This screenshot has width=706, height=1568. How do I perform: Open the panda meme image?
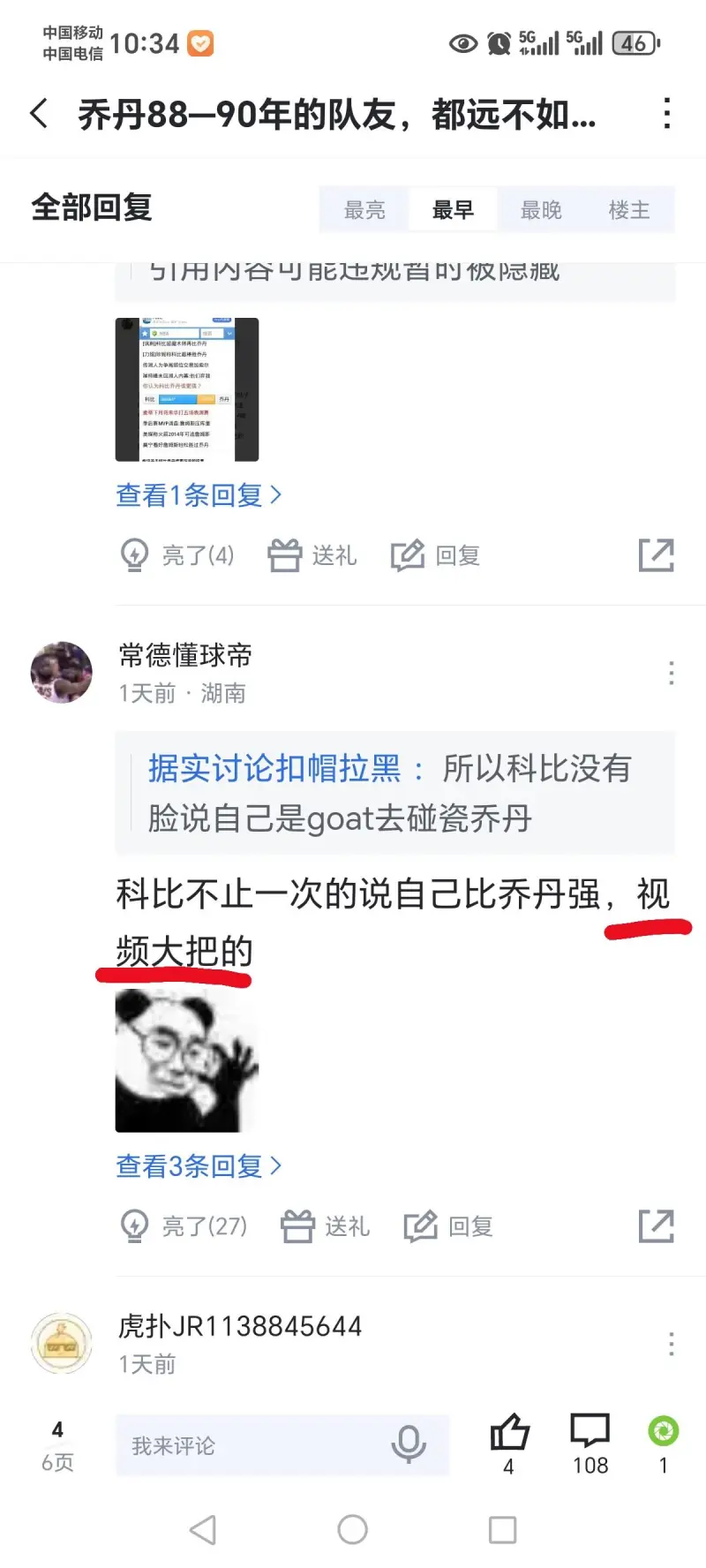click(x=187, y=1060)
